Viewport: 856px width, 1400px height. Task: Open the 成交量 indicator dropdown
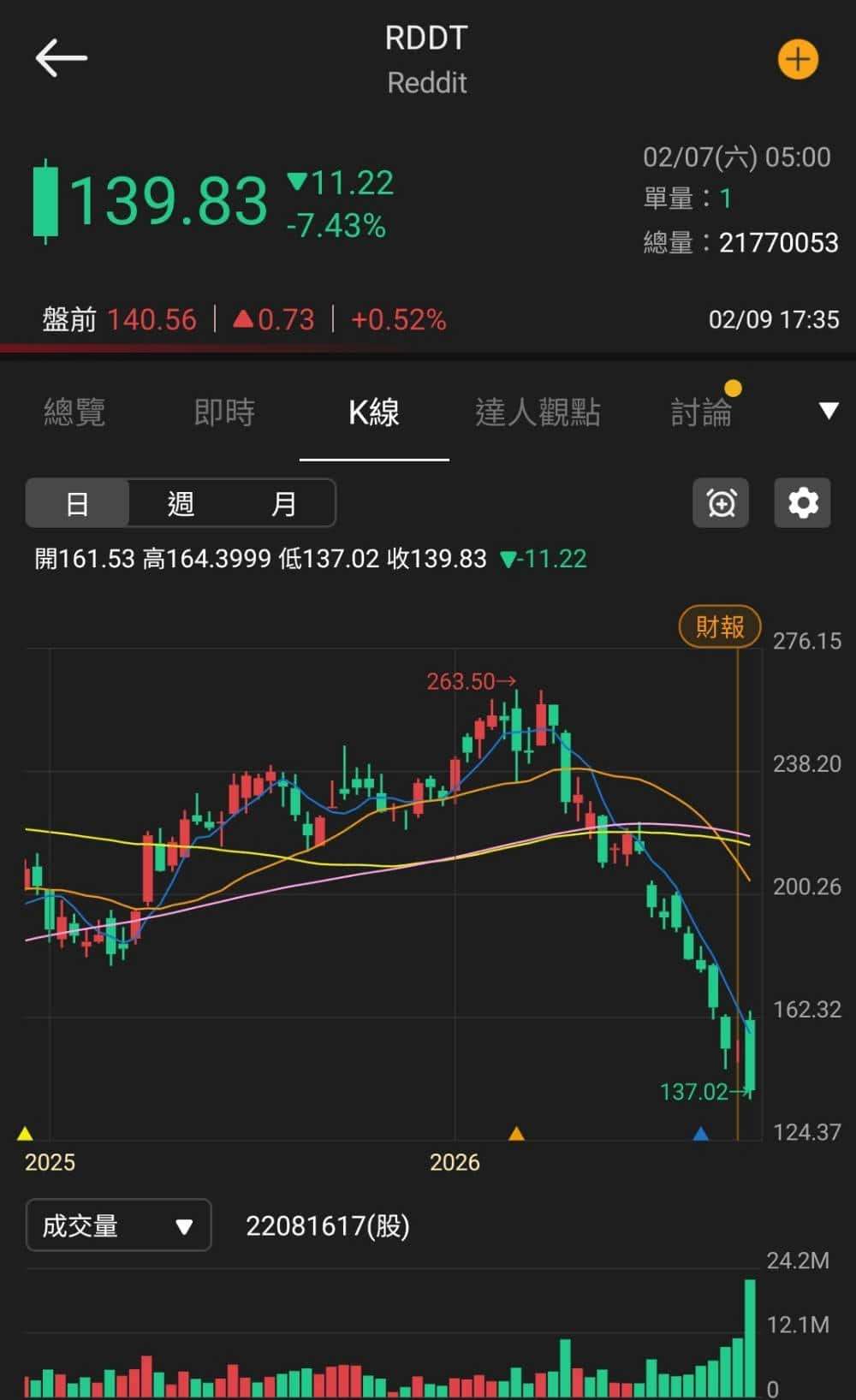[x=118, y=1225]
